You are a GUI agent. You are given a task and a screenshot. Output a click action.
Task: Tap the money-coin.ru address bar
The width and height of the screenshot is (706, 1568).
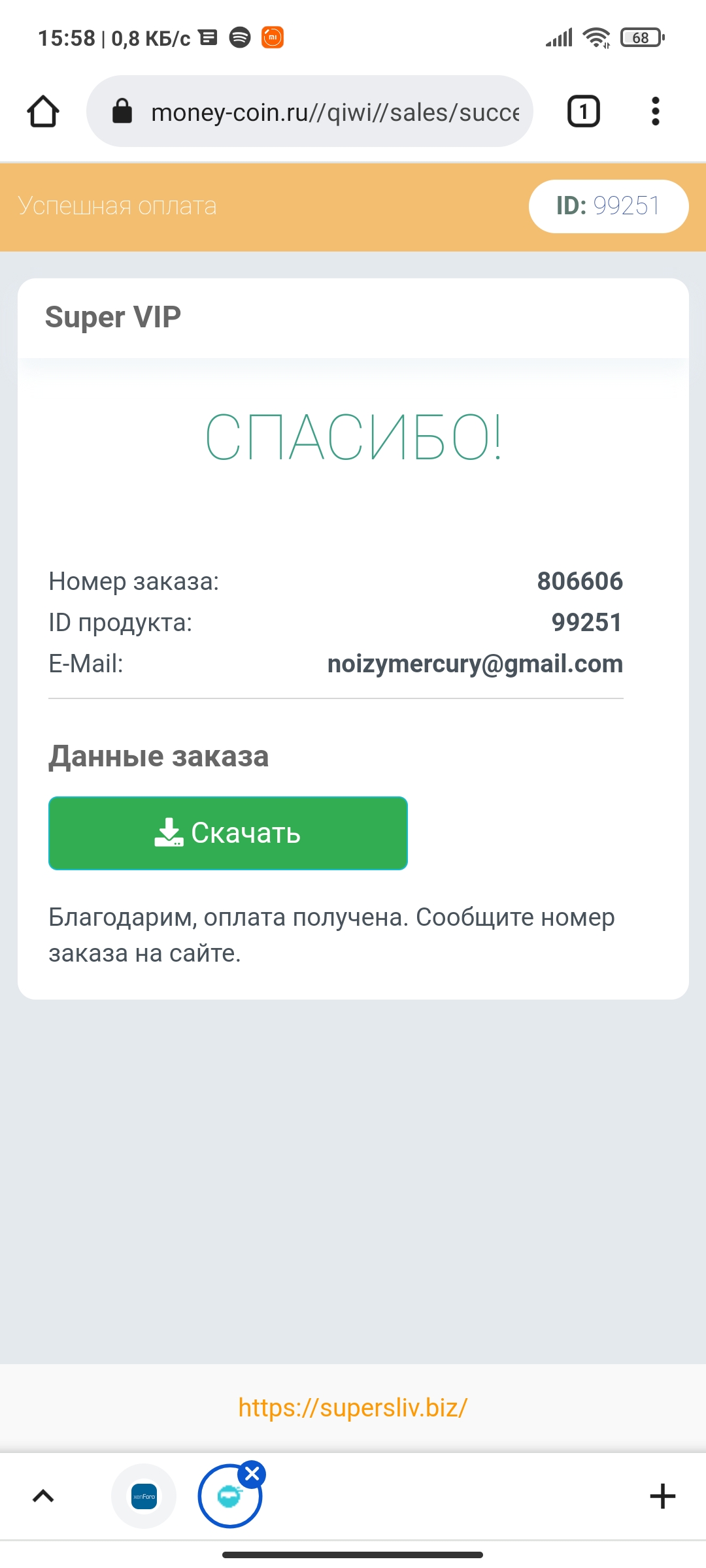(x=310, y=112)
